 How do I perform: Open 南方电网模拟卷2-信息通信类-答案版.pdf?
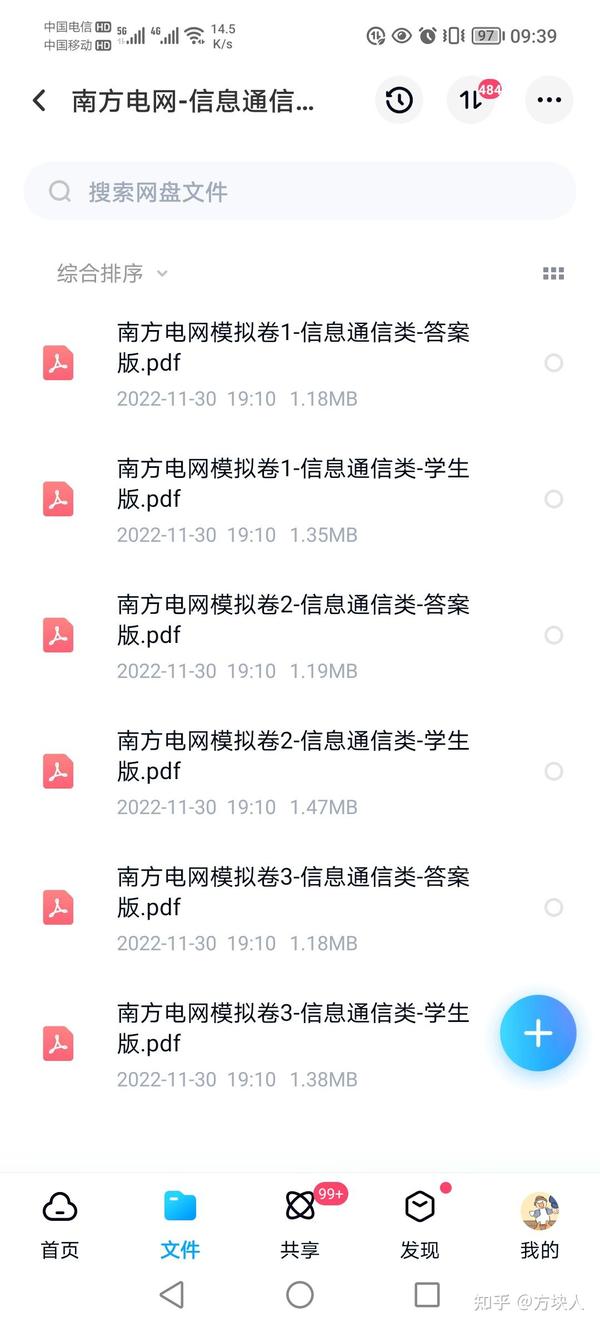click(300, 635)
